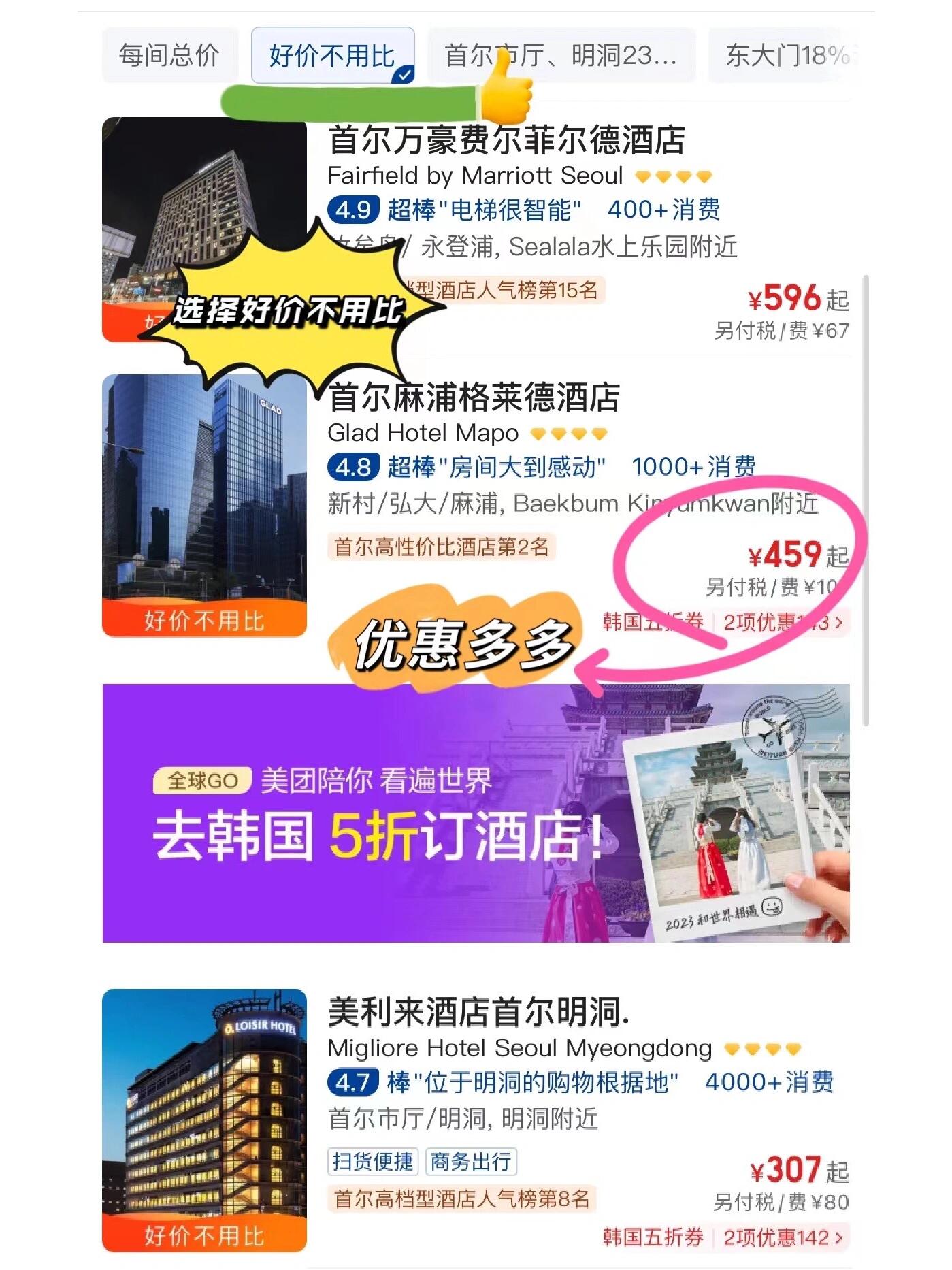Open Fairfield by Marriott Seoul hotel card
Screen dimensions: 952x1270
click(x=476, y=229)
